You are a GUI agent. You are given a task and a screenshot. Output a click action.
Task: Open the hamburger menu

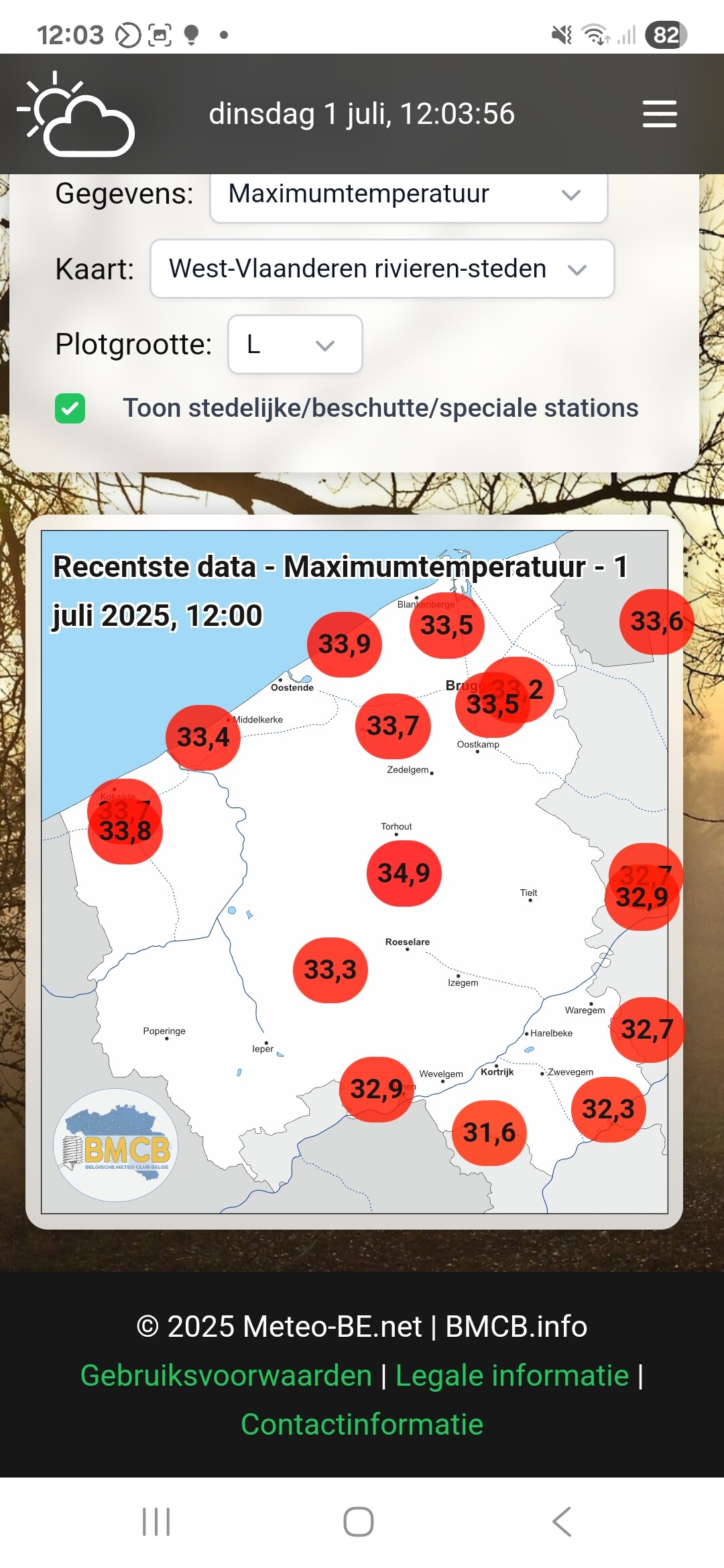coord(659,114)
